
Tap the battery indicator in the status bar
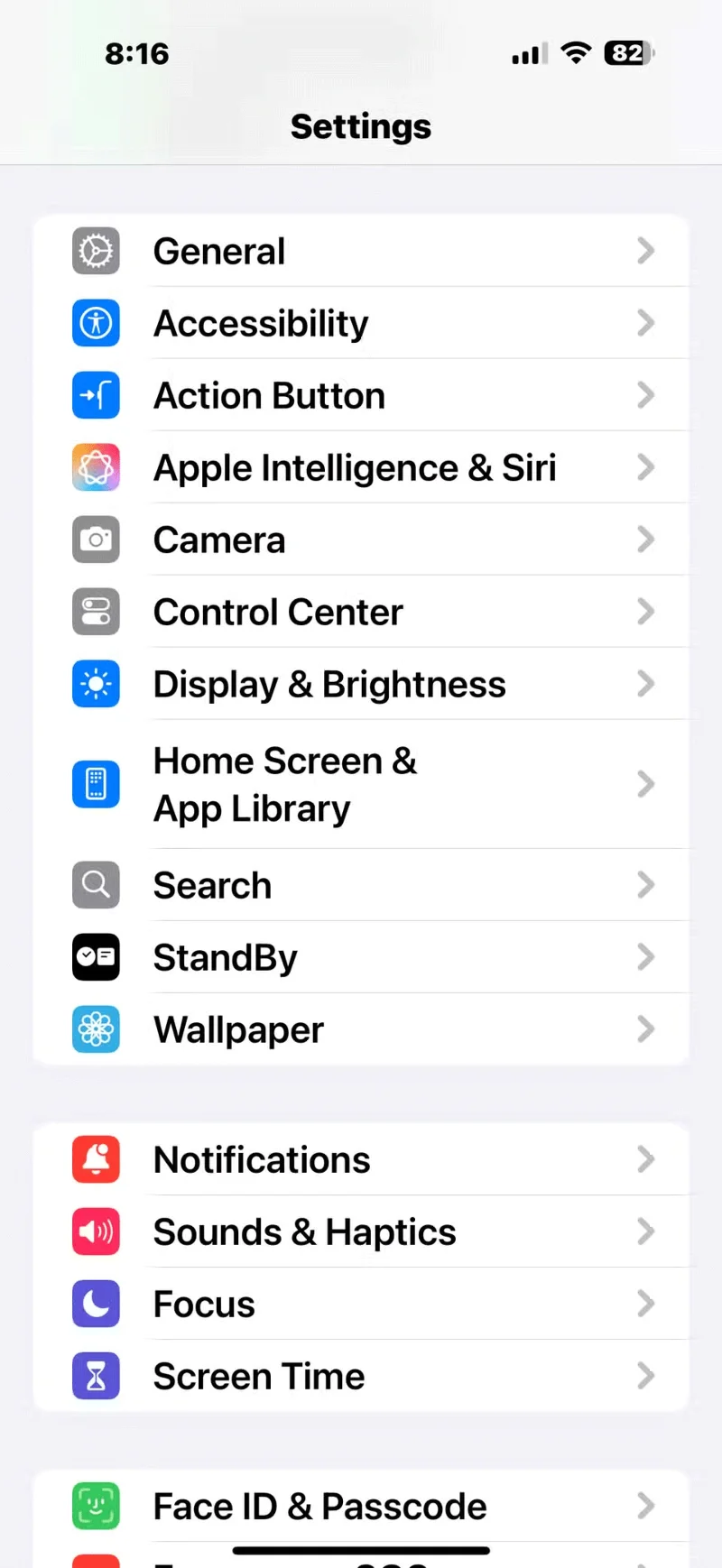pyautogui.click(x=627, y=53)
